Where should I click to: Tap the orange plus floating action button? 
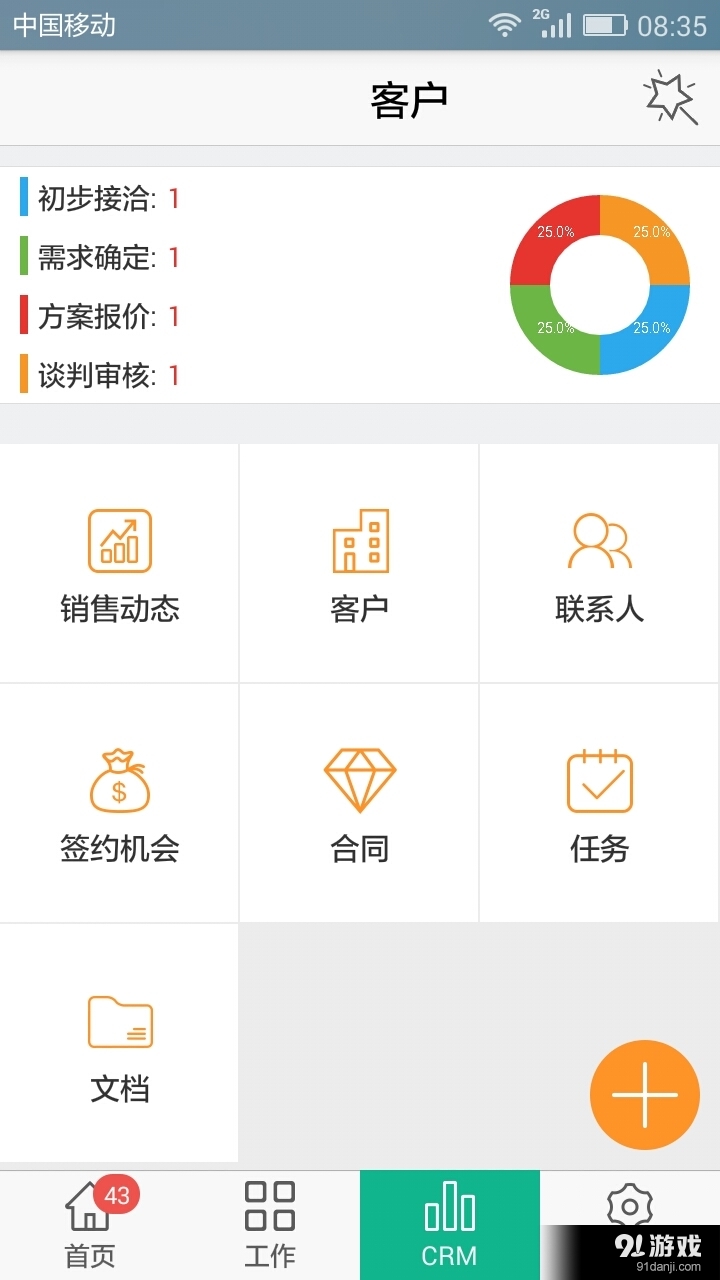point(645,1094)
